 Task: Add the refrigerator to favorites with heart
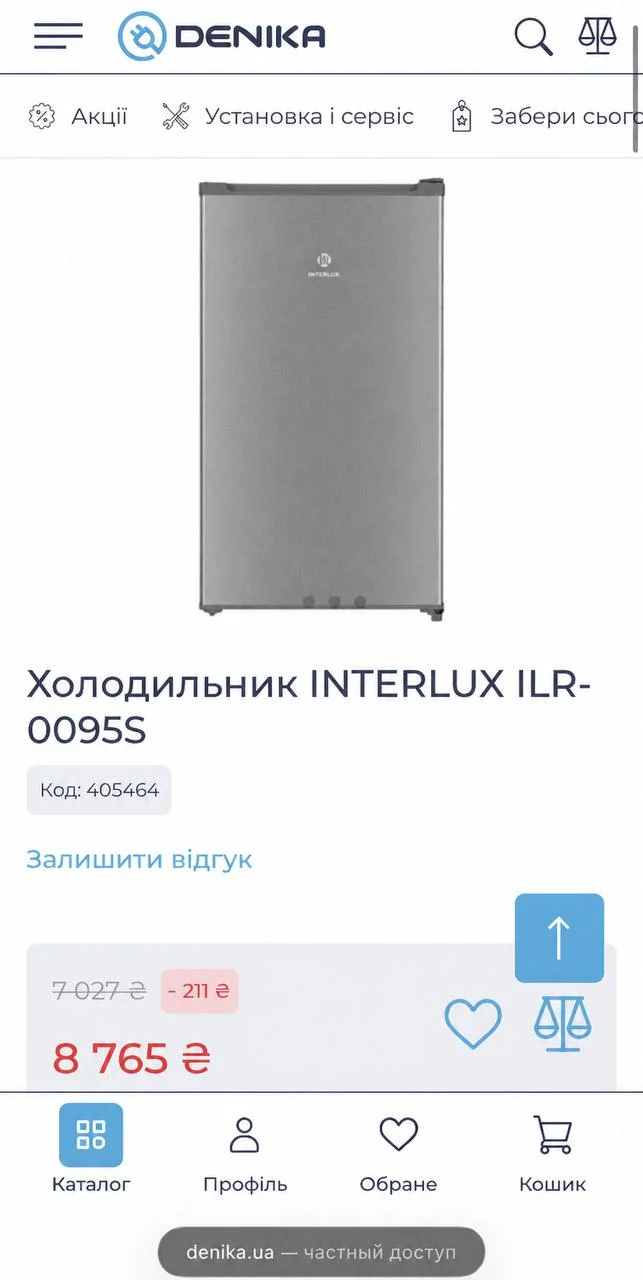coord(473,1024)
